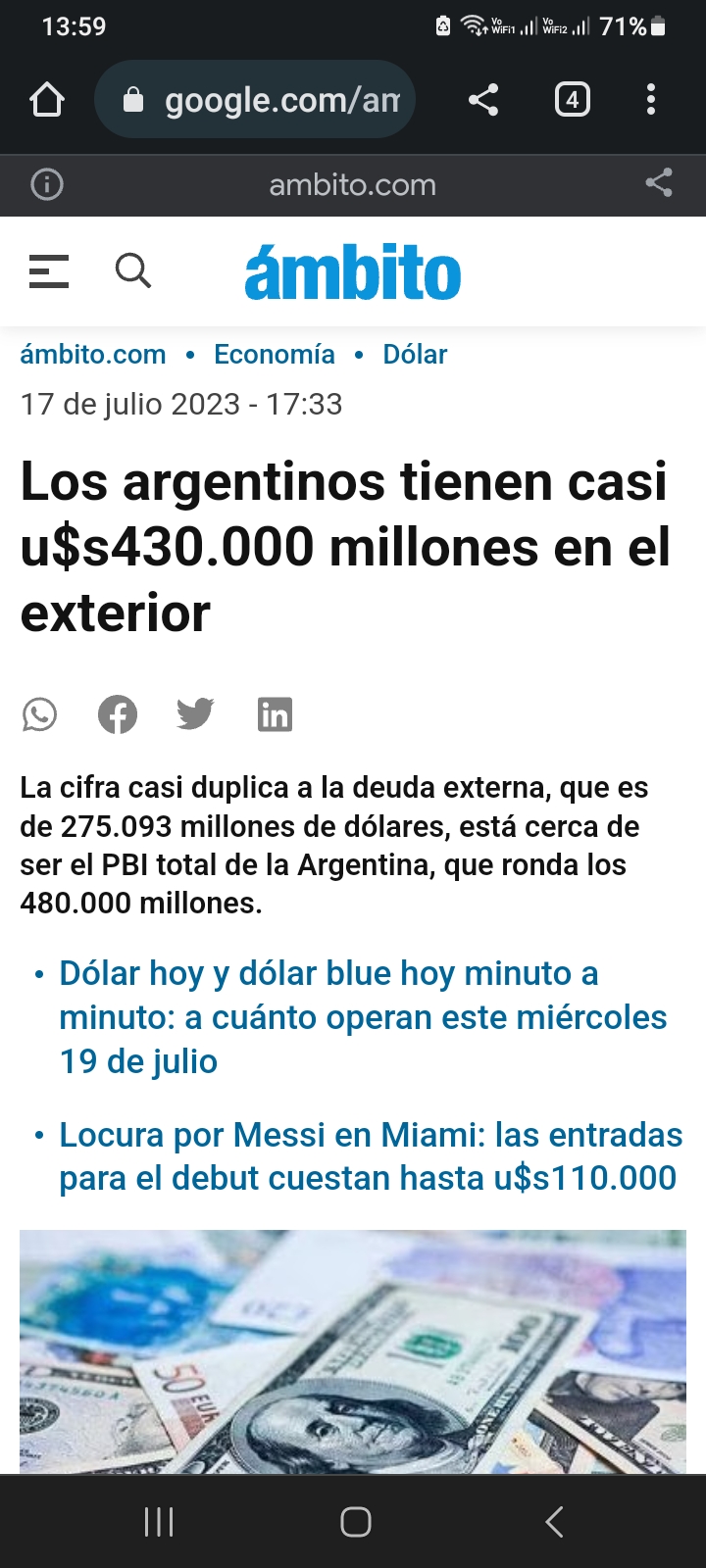
Task: Open the Dólar section
Action: 415,355
